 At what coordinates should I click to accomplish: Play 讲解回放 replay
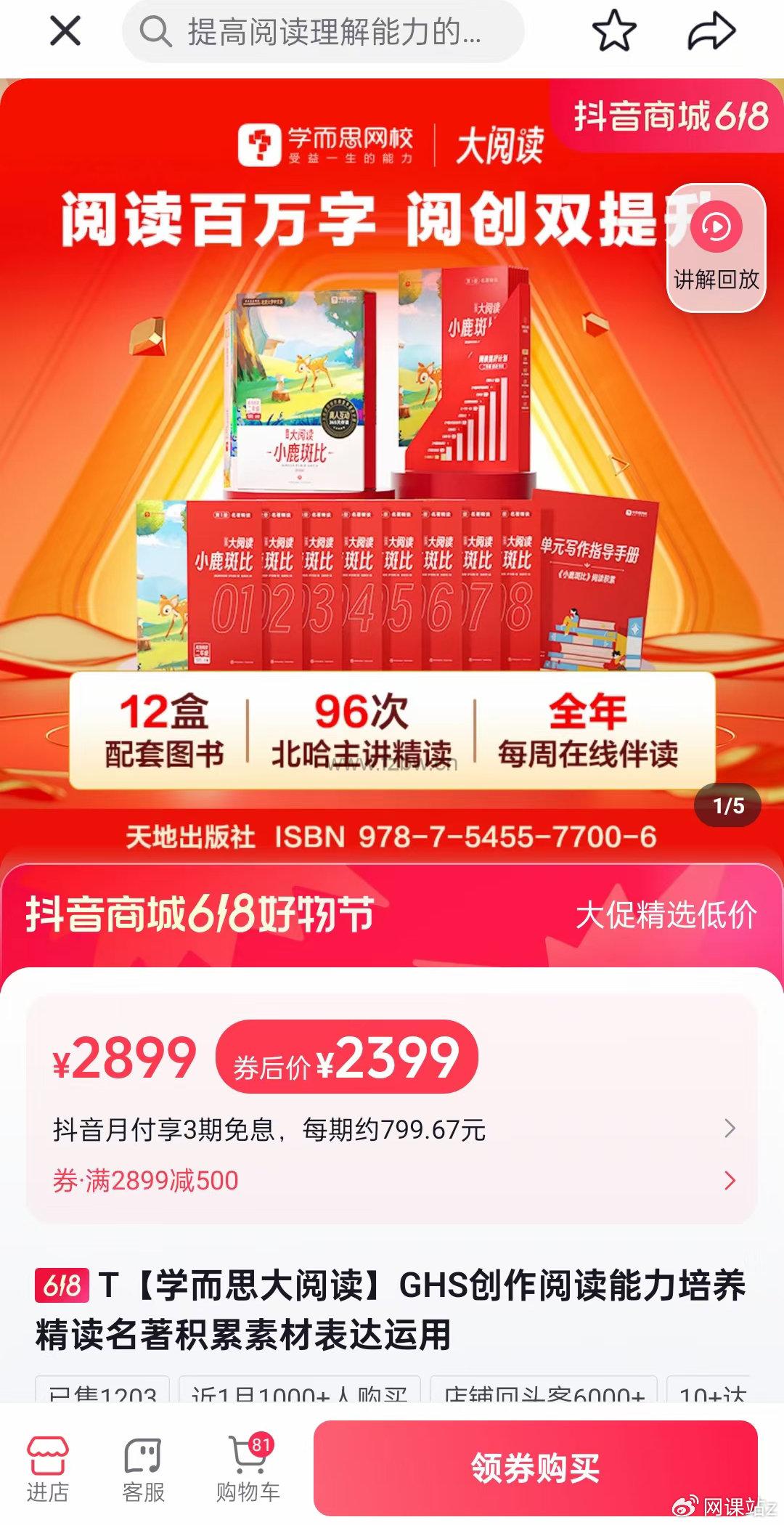pos(716,248)
